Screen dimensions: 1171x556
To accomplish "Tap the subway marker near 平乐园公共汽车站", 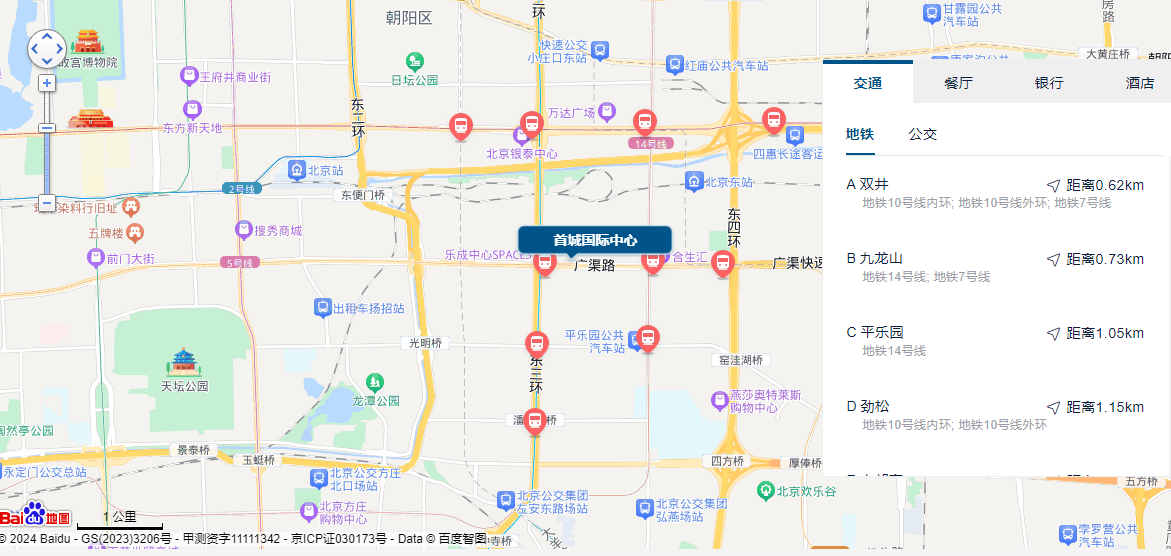I will (648, 338).
